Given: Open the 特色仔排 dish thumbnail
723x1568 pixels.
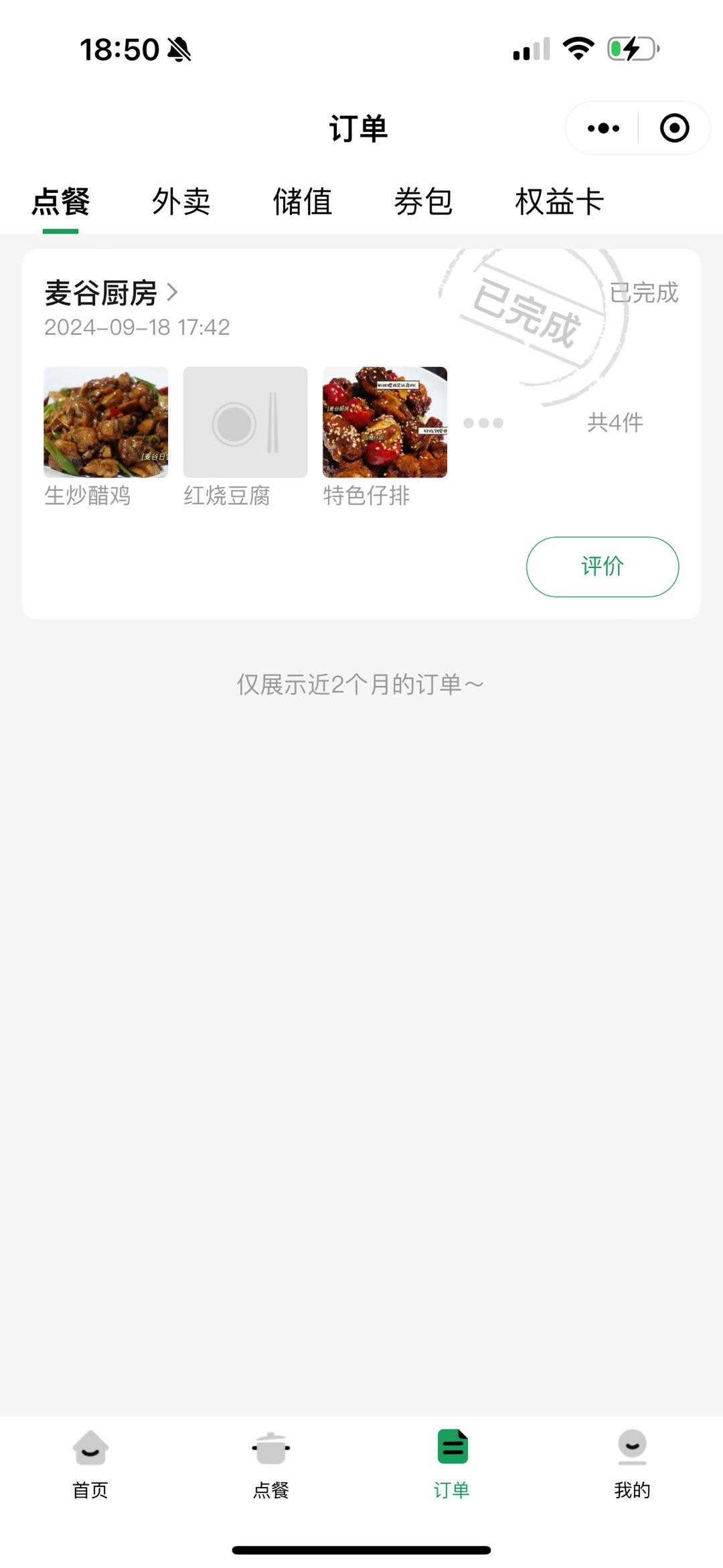Looking at the screenshot, I should (x=384, y=422).
